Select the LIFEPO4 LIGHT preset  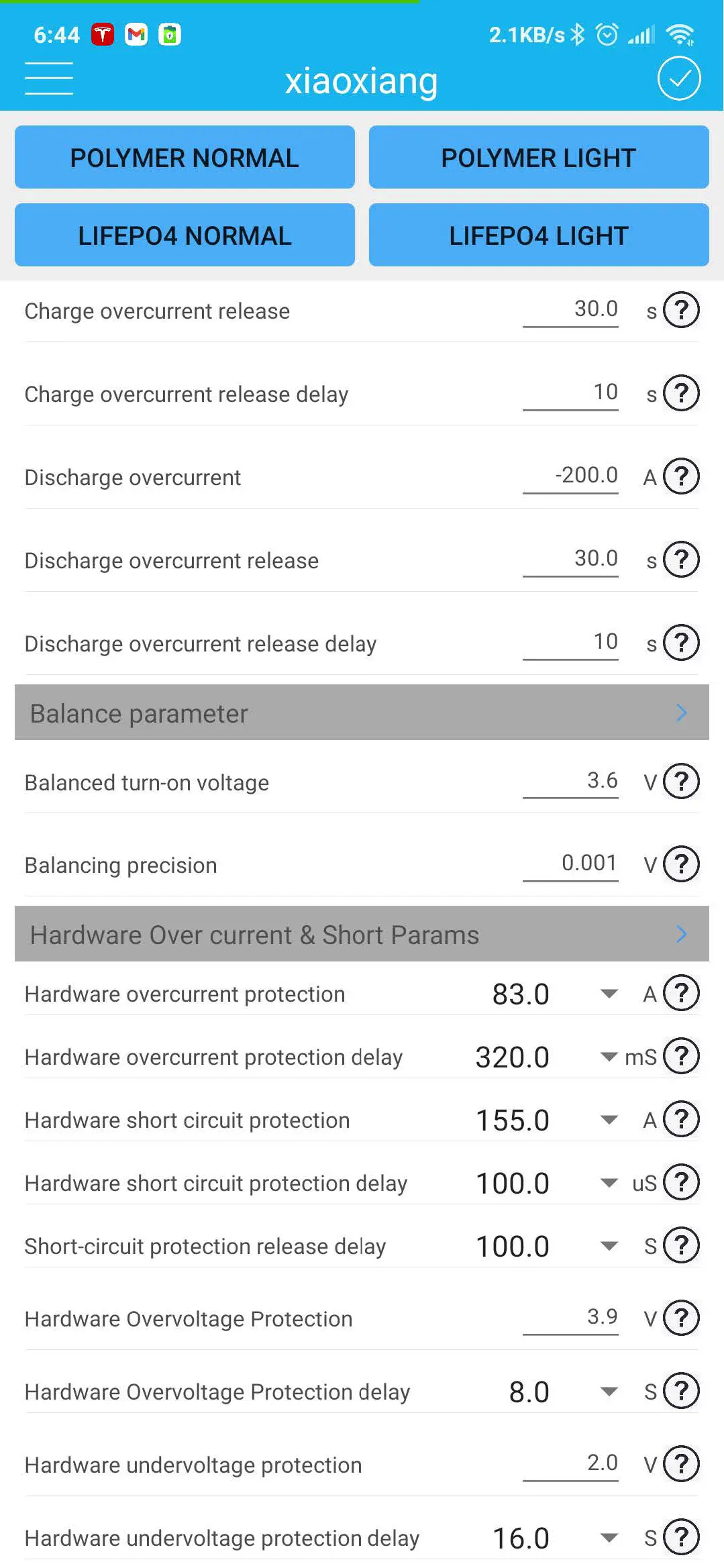[538, 236]
